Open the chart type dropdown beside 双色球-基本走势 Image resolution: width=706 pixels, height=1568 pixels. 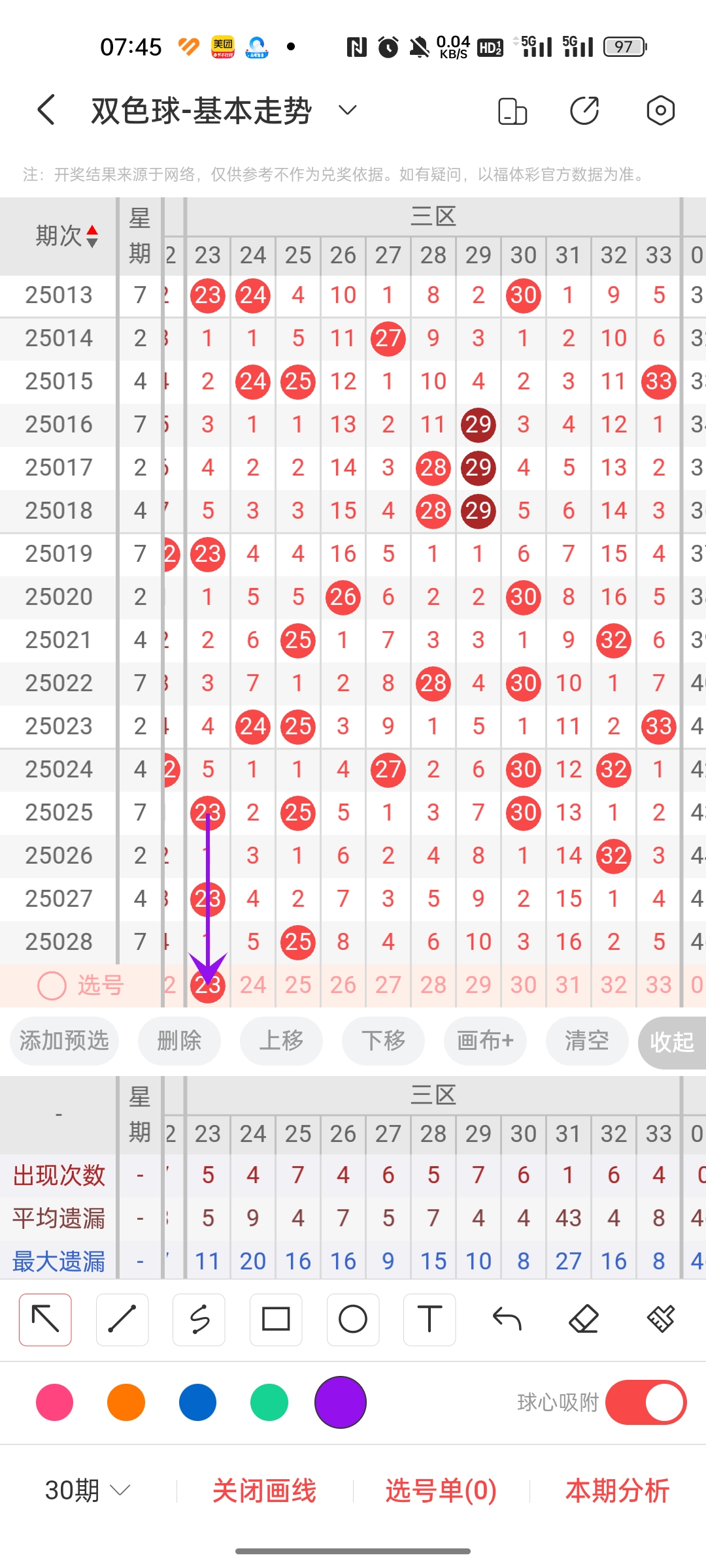tap(347, 110)
